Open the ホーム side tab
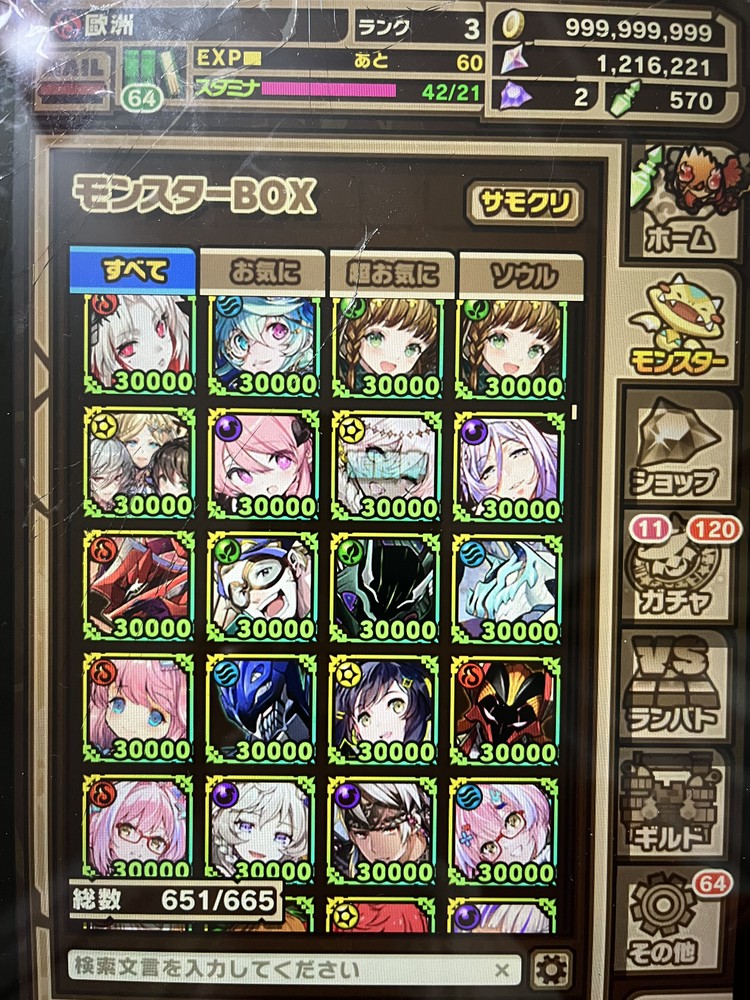This screenshot has height=1000, width=750. click(x=682, y=199)
